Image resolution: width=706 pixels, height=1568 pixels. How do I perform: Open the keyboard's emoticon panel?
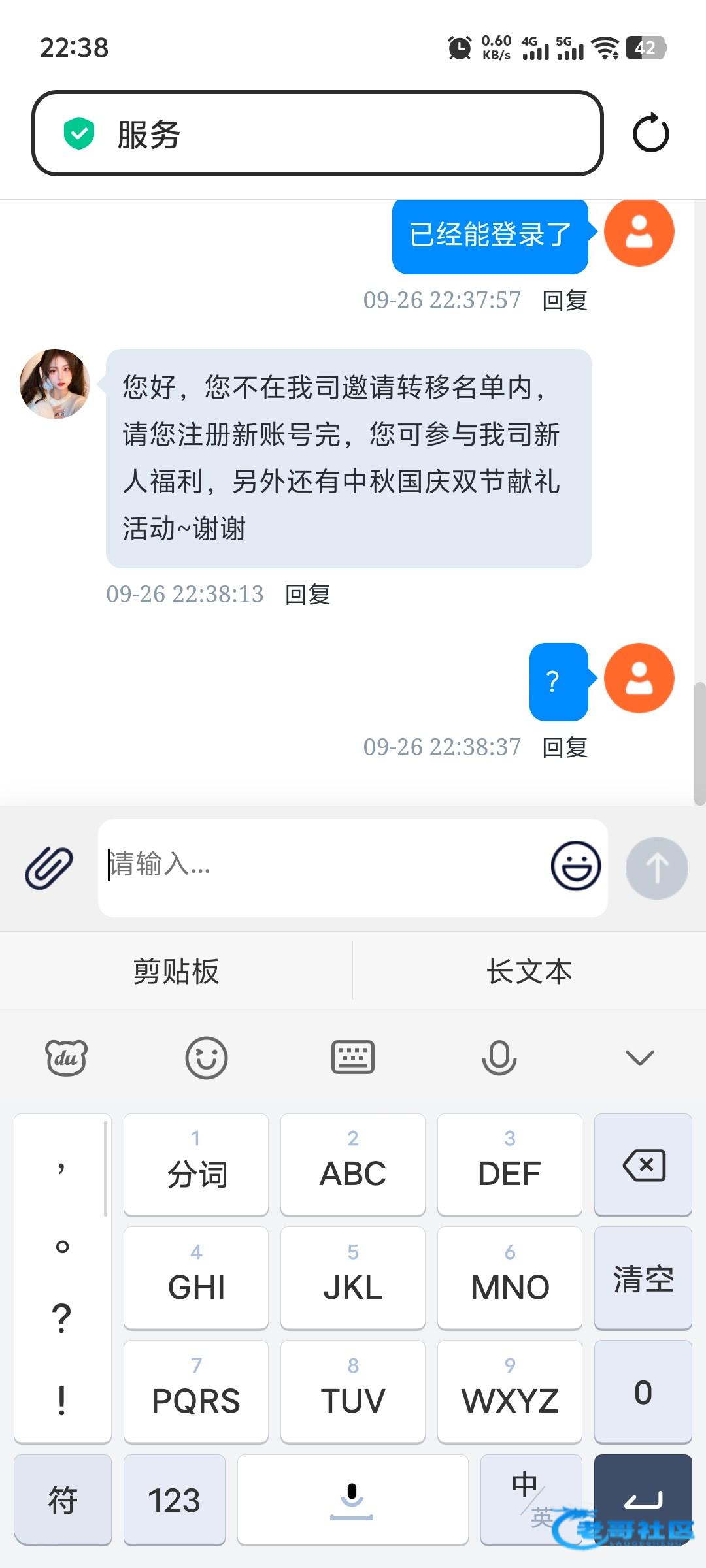207,1058
